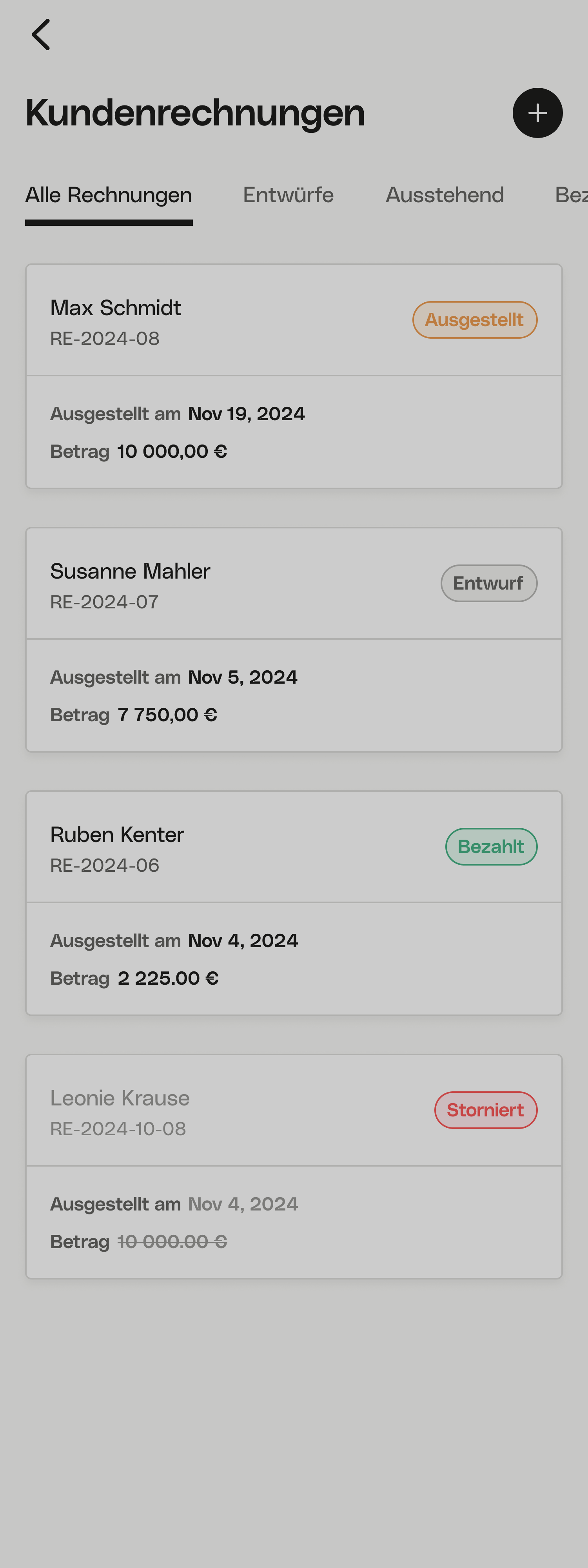The height and width of the screenshot is (1568, 588).
Task: Click the amount 10 000,00 € on Max Schmidt's invoice
Action: pos(171,451)
